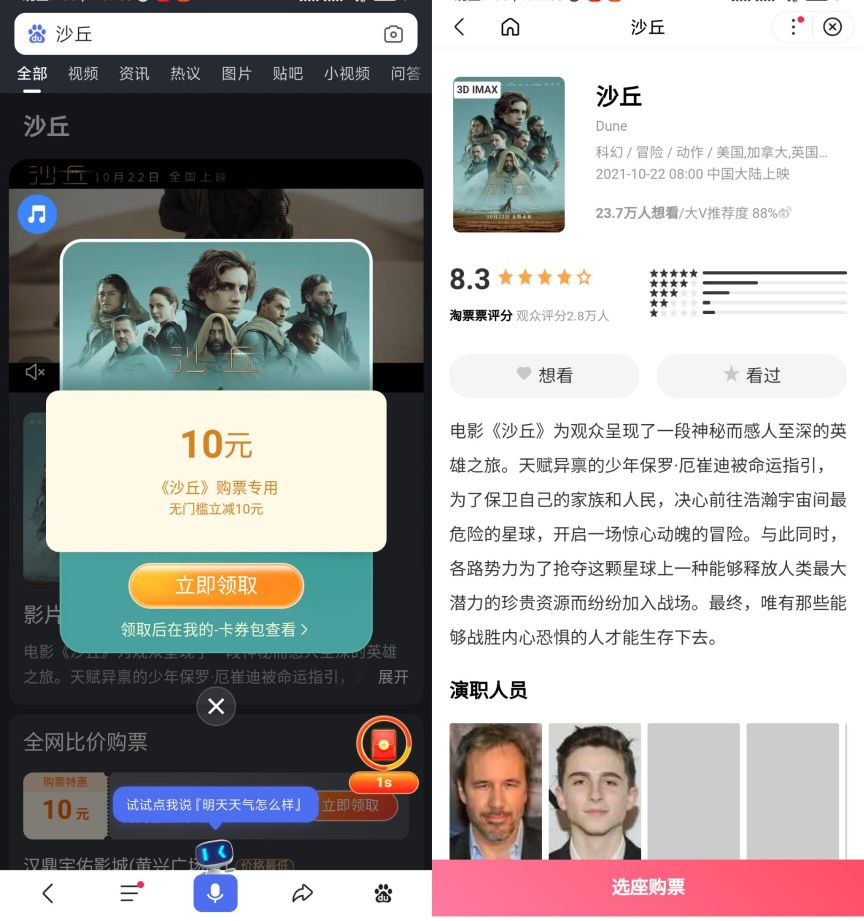
Task: Open camera search in the search bar
Action: (x=393, y=34)
